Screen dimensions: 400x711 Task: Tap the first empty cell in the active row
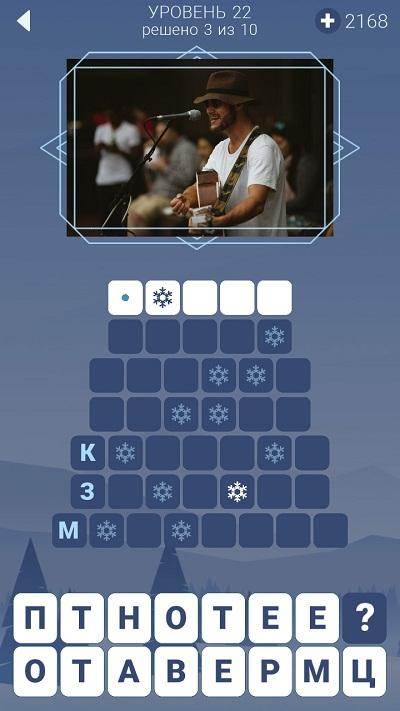click(x=125, y=297)
